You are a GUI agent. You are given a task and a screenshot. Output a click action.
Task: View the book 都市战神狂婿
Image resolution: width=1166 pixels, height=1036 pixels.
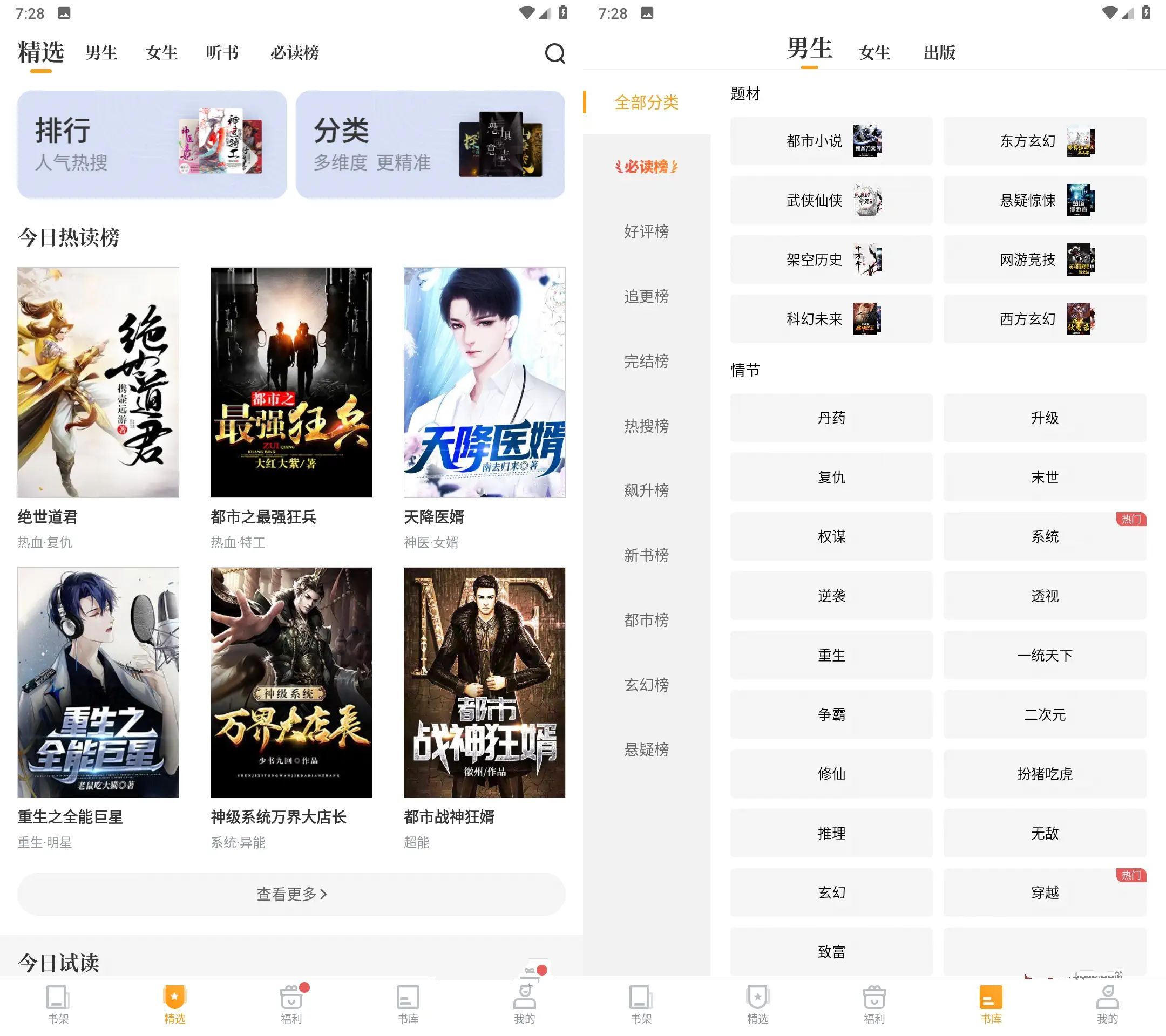(484, 682)
